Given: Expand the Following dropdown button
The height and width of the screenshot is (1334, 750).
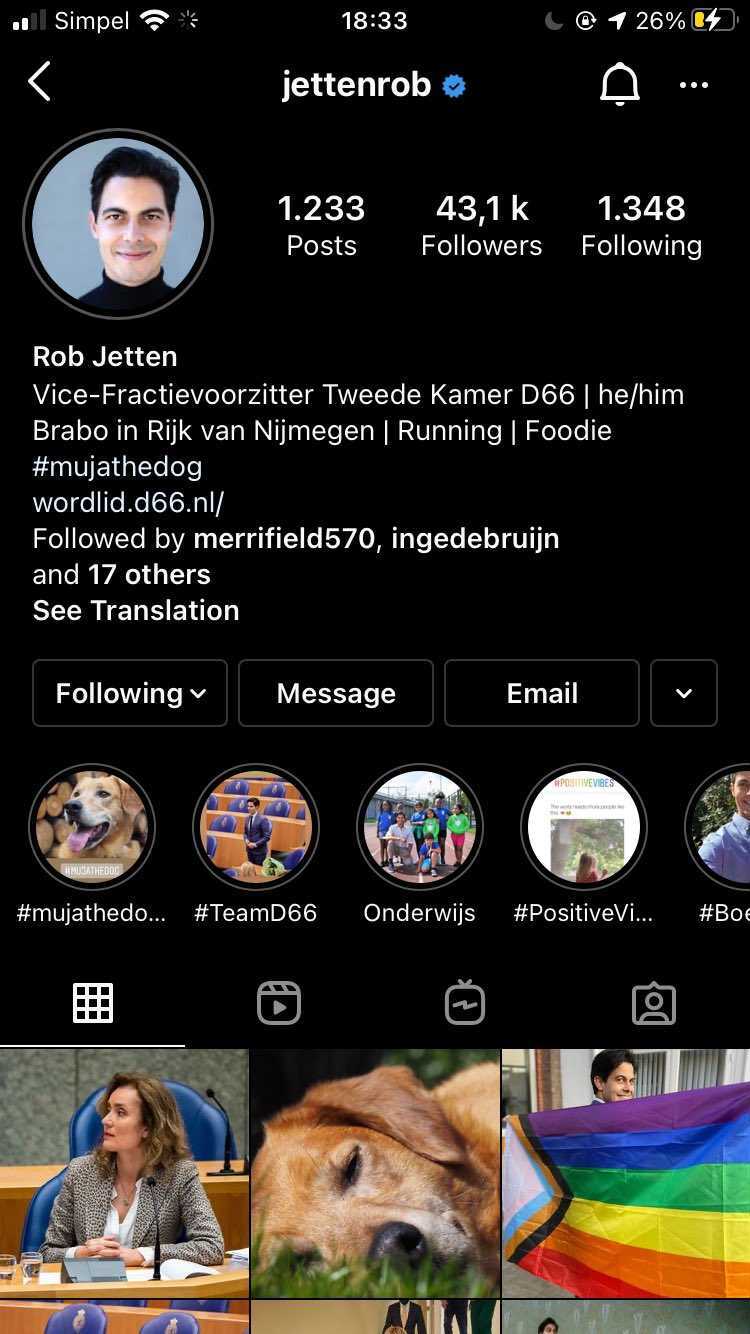Looking at the screenshot, I should pos(130,693).
